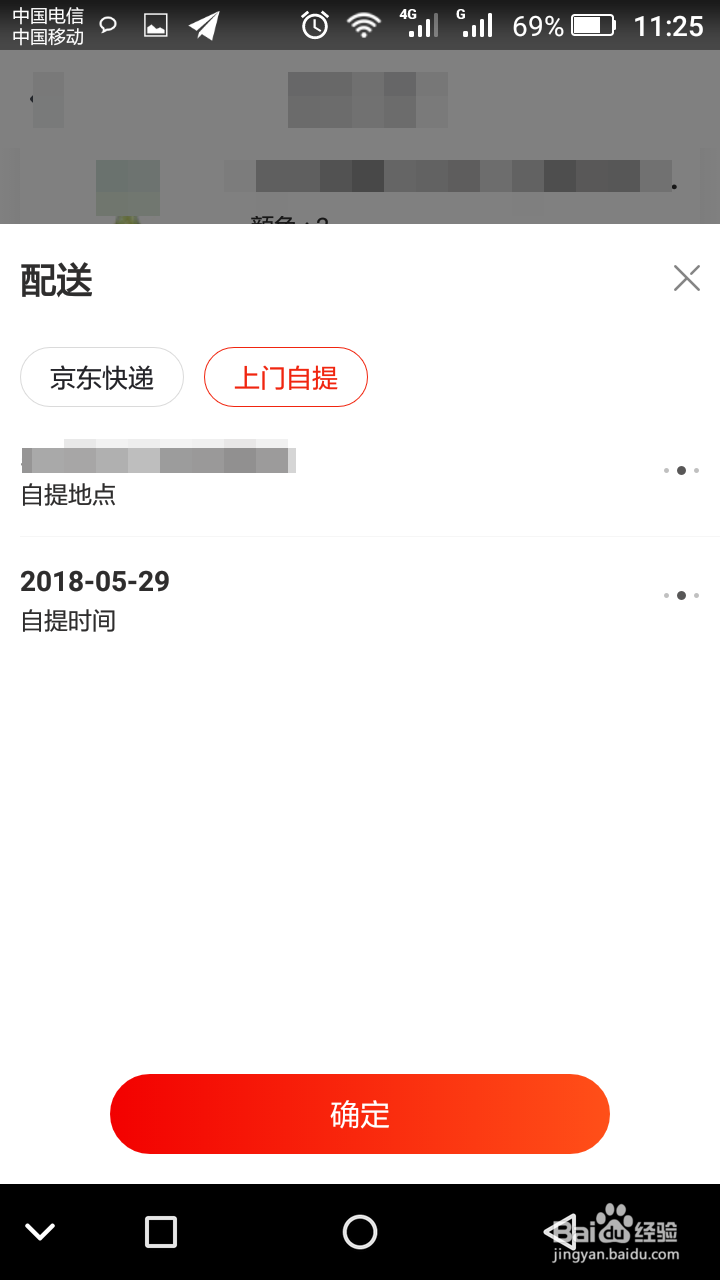Viewport: 720px width, 1280px height.
Task: Tap the battery status icon
Action: pyautogui.click(x=593, y=25)
